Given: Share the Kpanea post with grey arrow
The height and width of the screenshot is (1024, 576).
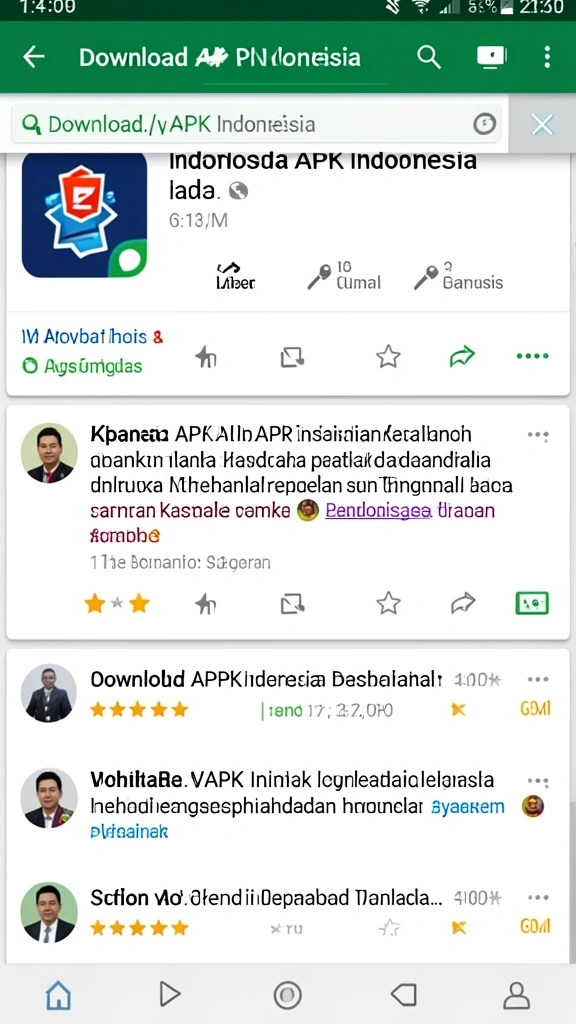Looking at the screenshot, I should click(x=462, y=603).
